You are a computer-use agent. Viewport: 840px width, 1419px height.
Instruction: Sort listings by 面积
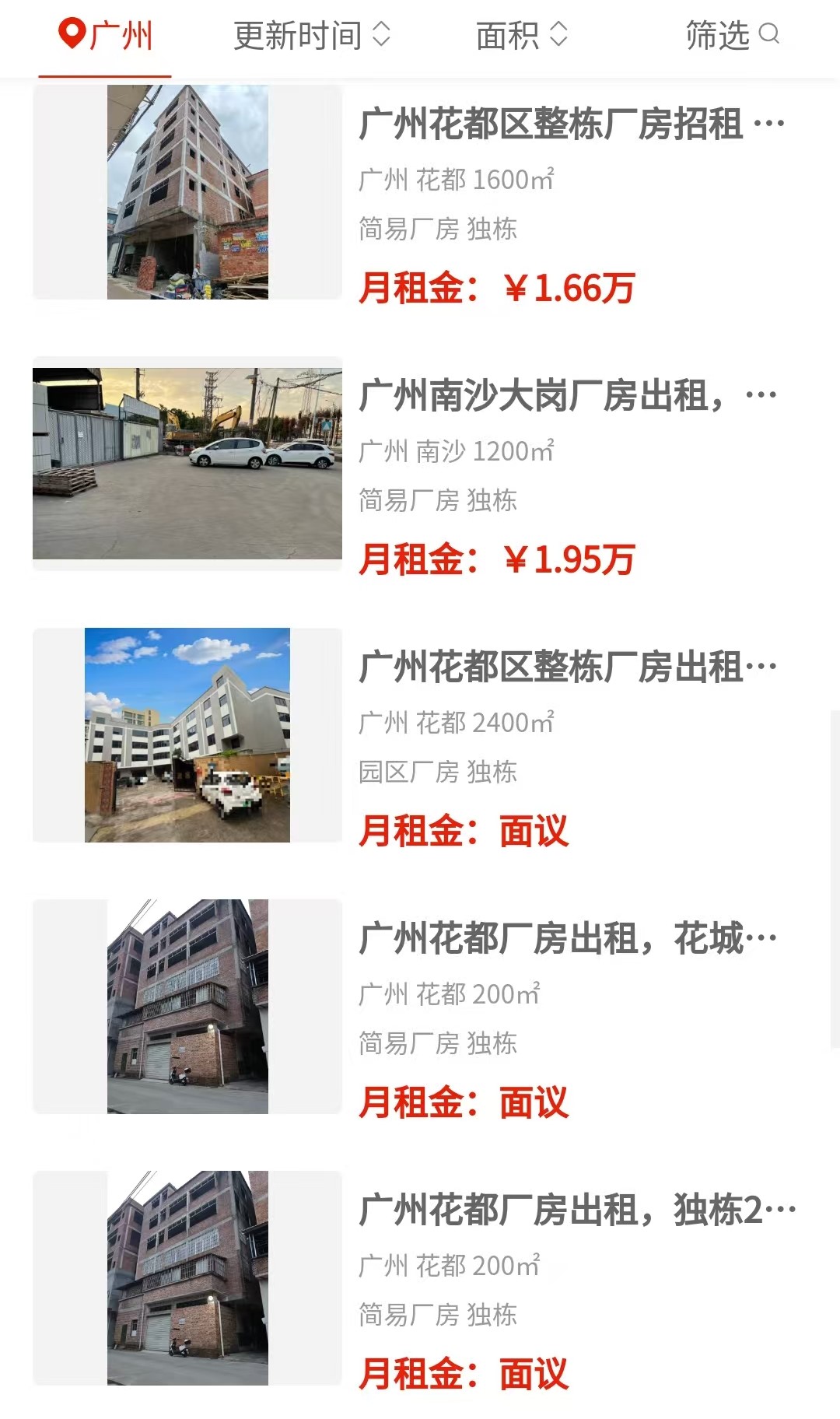(521, 36)
